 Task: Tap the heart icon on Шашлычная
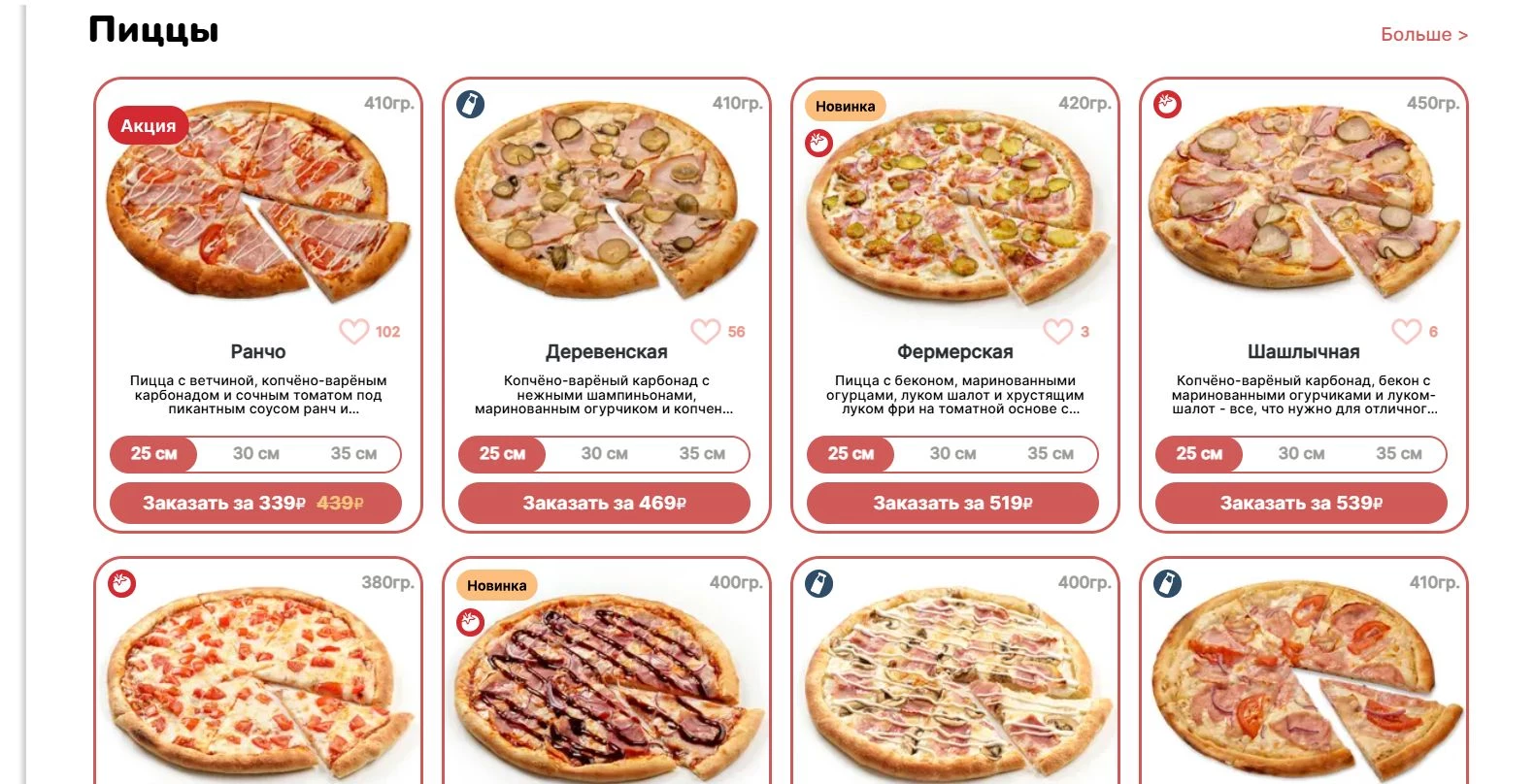pyautogui.click(x=1406, y=331)
